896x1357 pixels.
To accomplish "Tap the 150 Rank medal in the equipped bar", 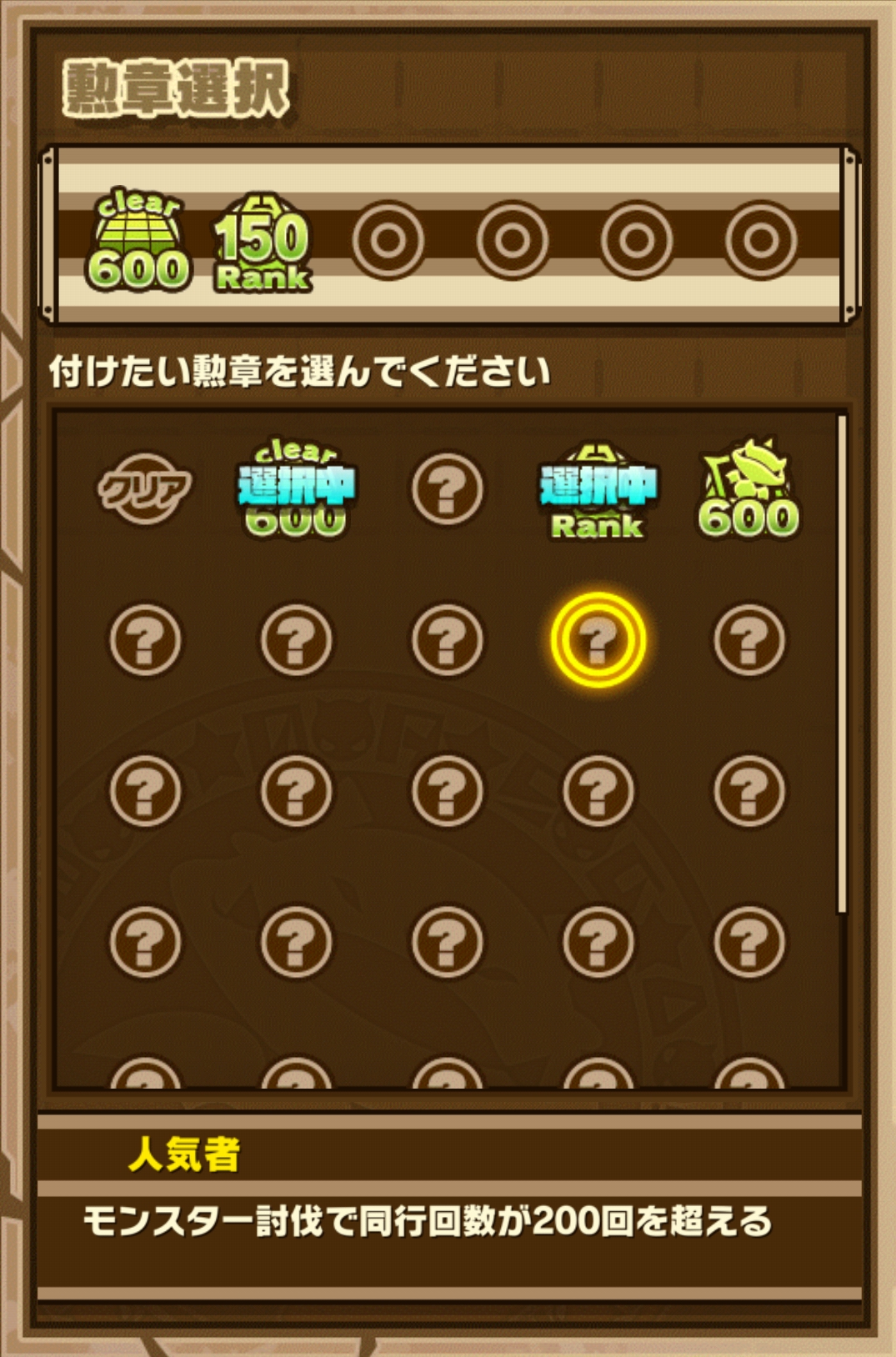I will pos(263,242).
